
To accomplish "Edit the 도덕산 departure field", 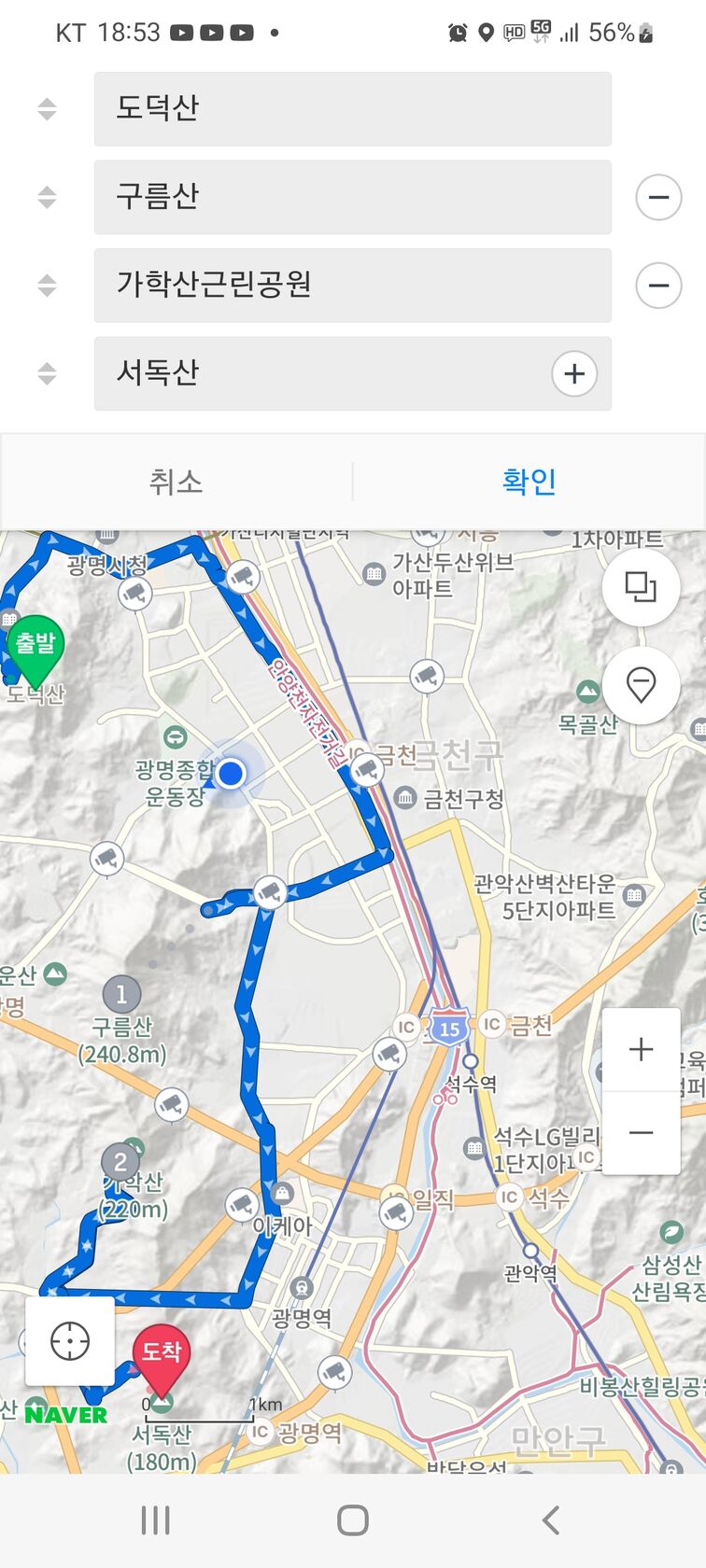I will (x=352, y=108).
